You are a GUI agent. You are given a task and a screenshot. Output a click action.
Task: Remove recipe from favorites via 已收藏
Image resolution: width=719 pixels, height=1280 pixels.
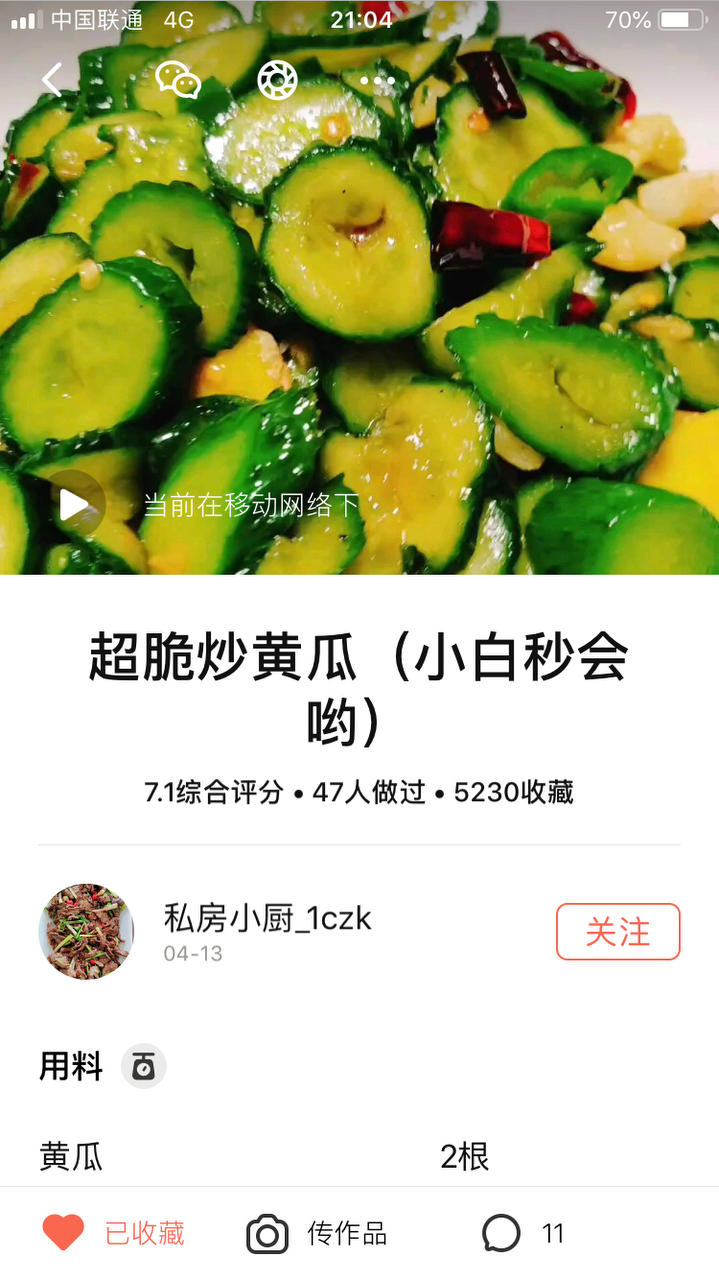coord(114,1233)
